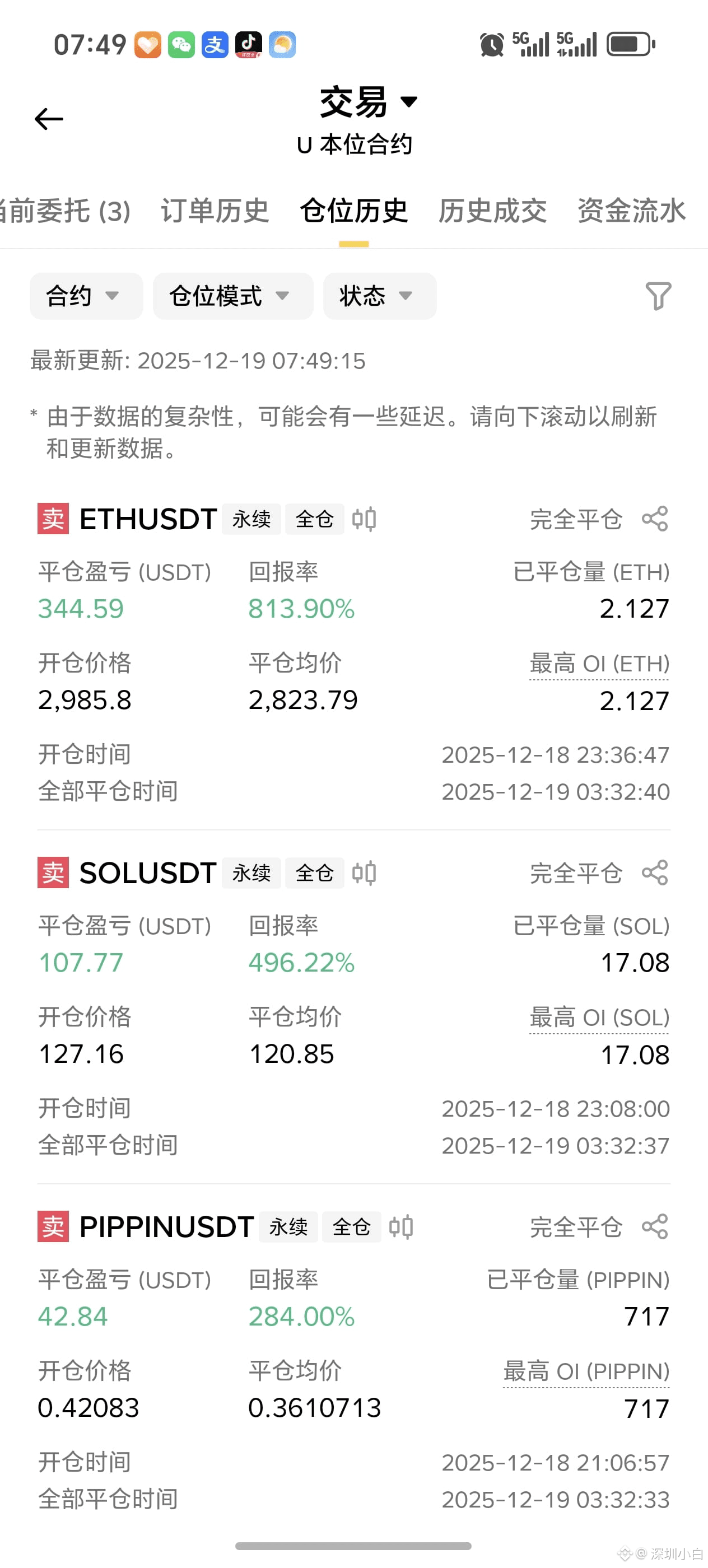Open the 交易 title dropdown
Image resolution: width=708 pixels, height=1568 pixels.
click(x=369, y=102)
